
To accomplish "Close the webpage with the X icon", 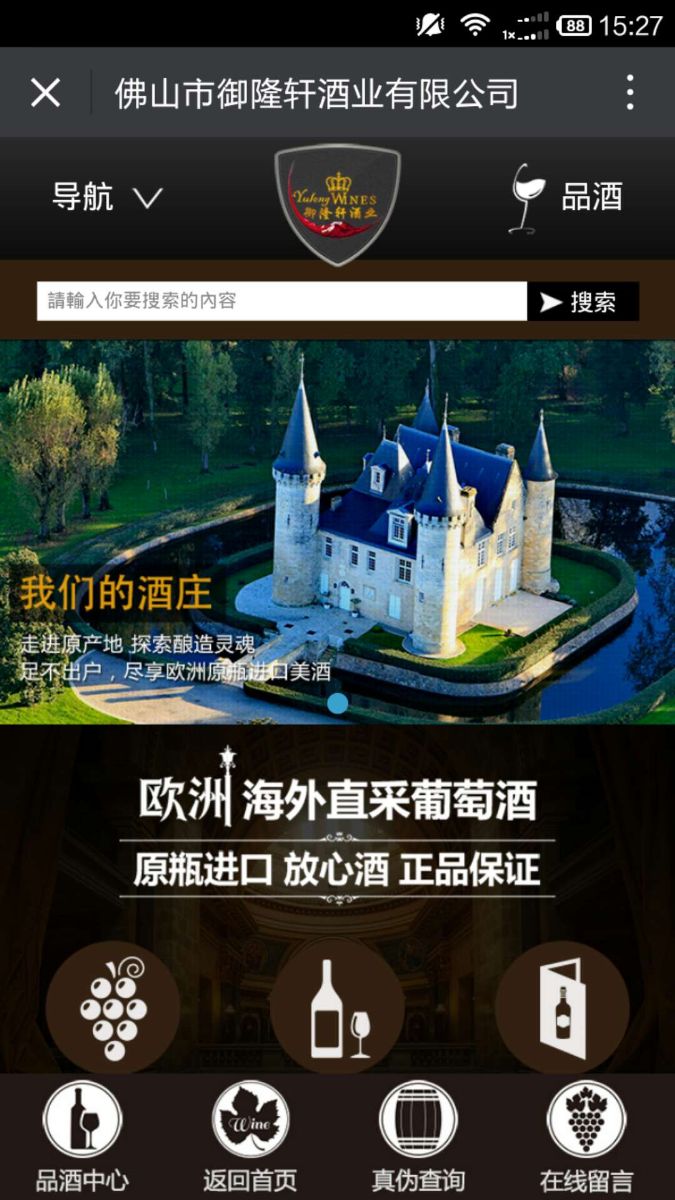I will 45,93.
